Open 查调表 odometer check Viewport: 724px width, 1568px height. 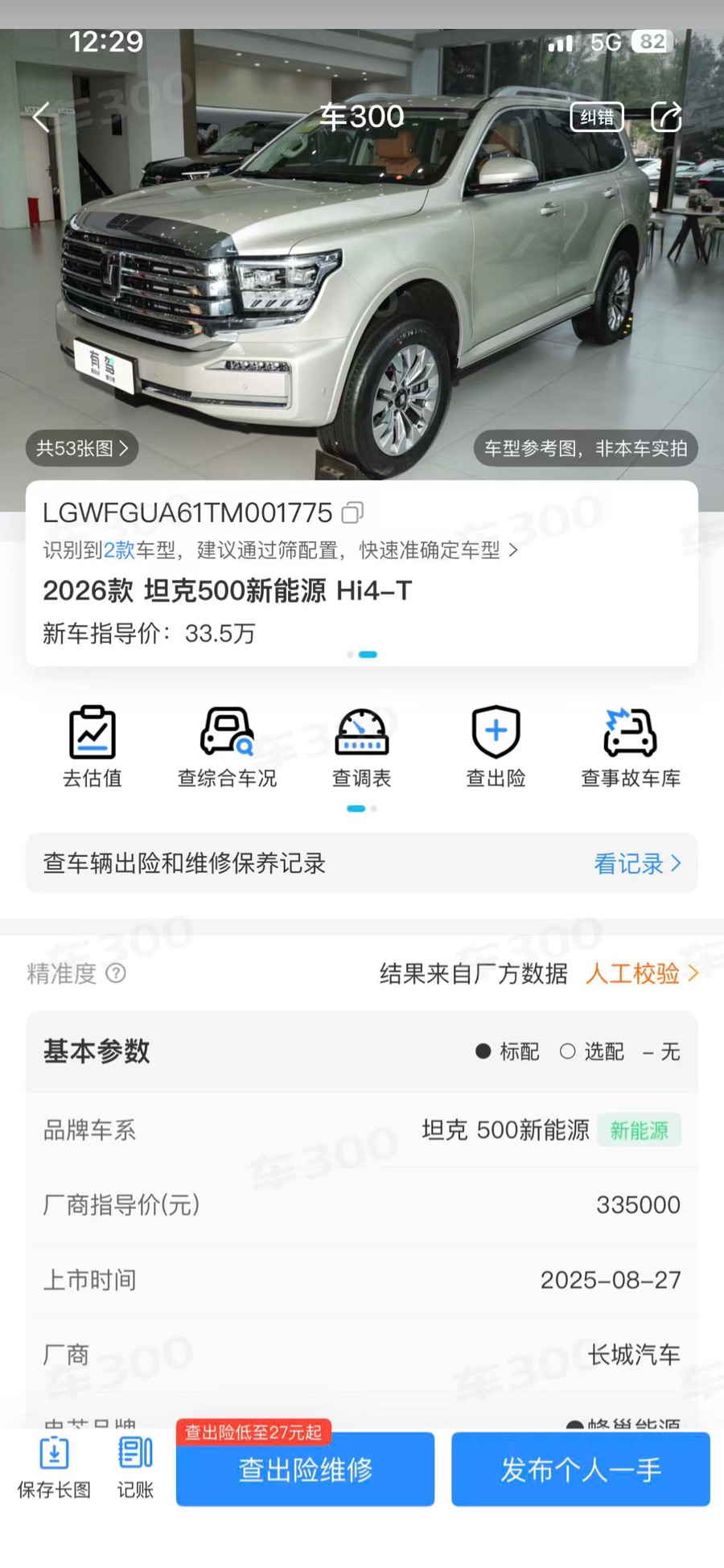(362, 746)
